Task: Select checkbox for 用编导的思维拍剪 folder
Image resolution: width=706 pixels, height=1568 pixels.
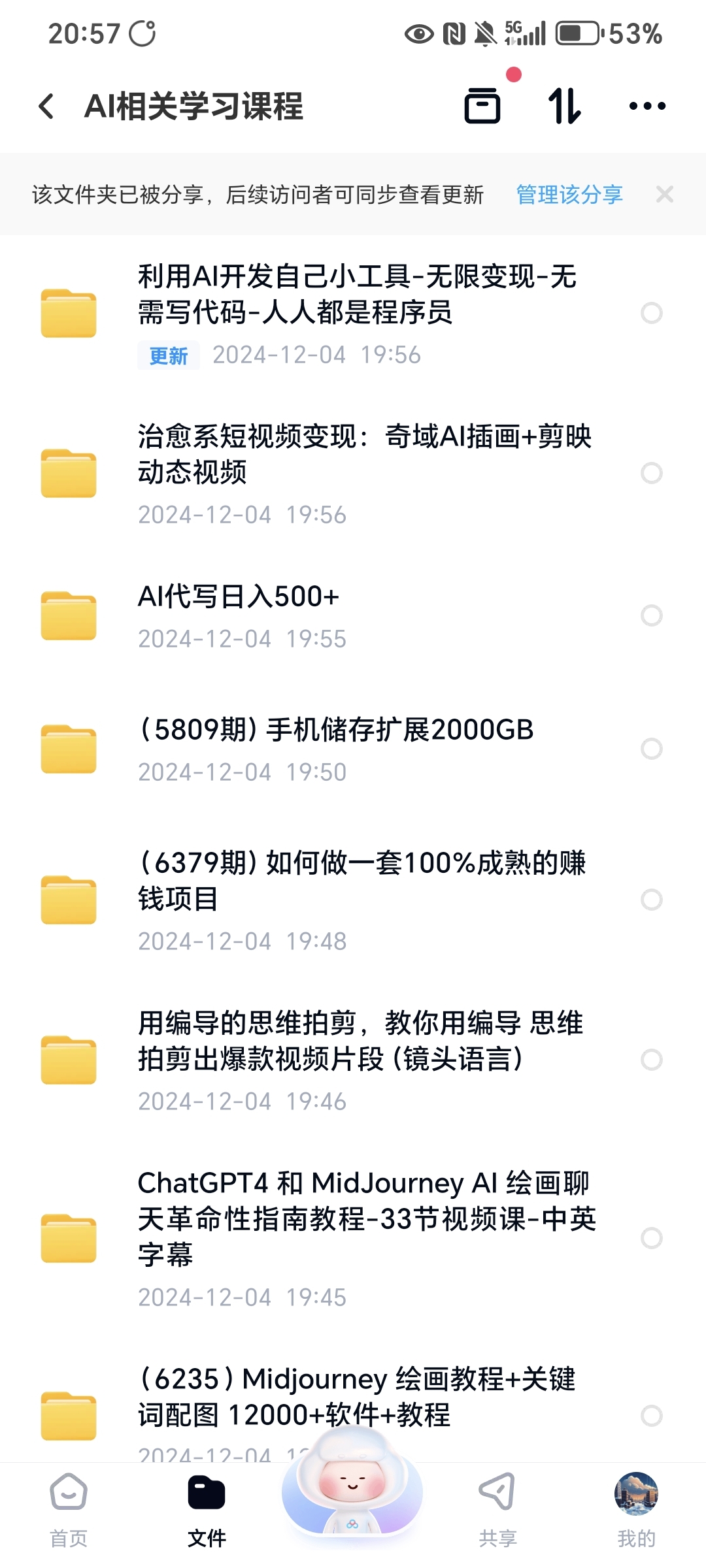Action: pyautogui.click(x=652, y=1060)
